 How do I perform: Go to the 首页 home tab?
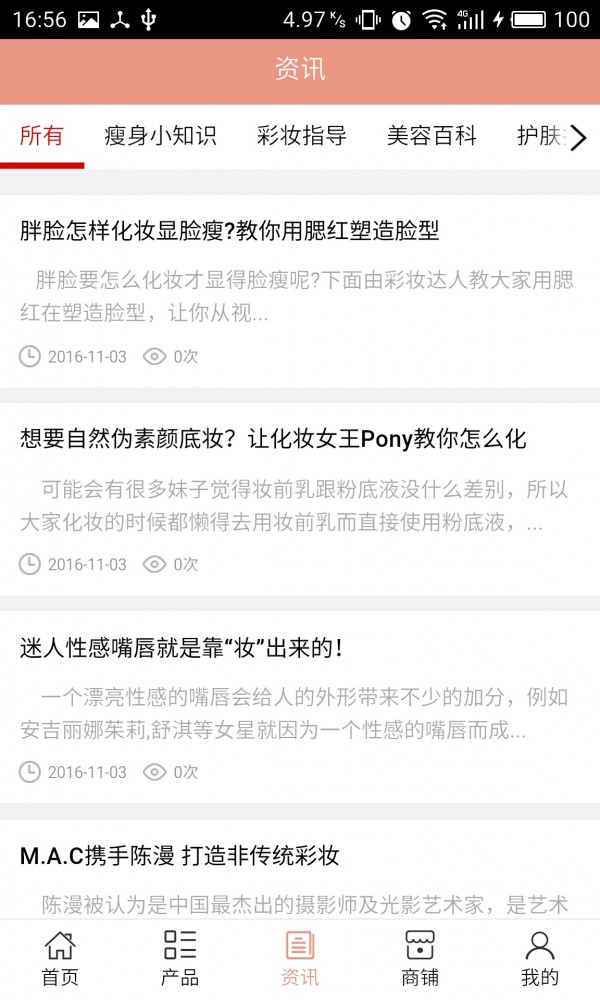[60, 958]
